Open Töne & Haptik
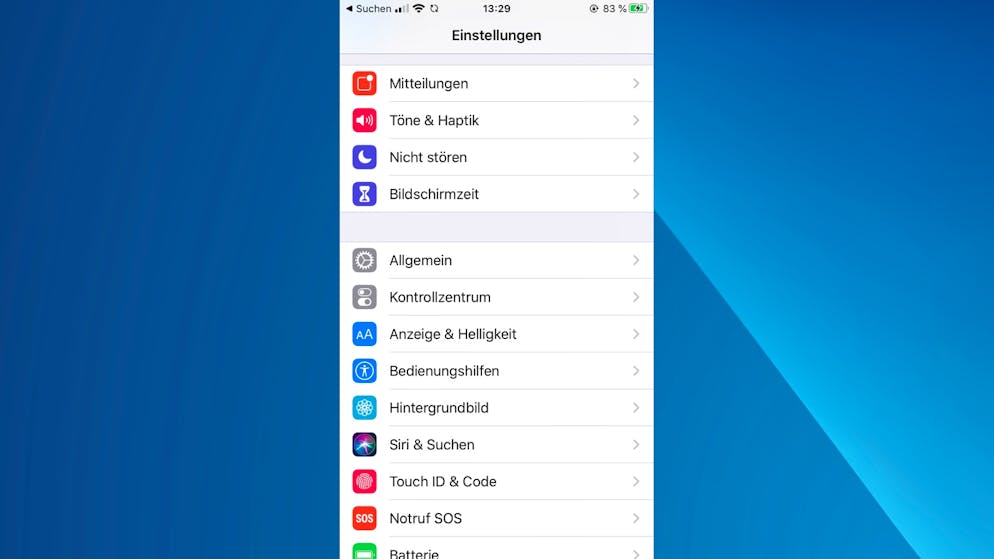This screenshot has height=559, width=994. click(496, 121)
